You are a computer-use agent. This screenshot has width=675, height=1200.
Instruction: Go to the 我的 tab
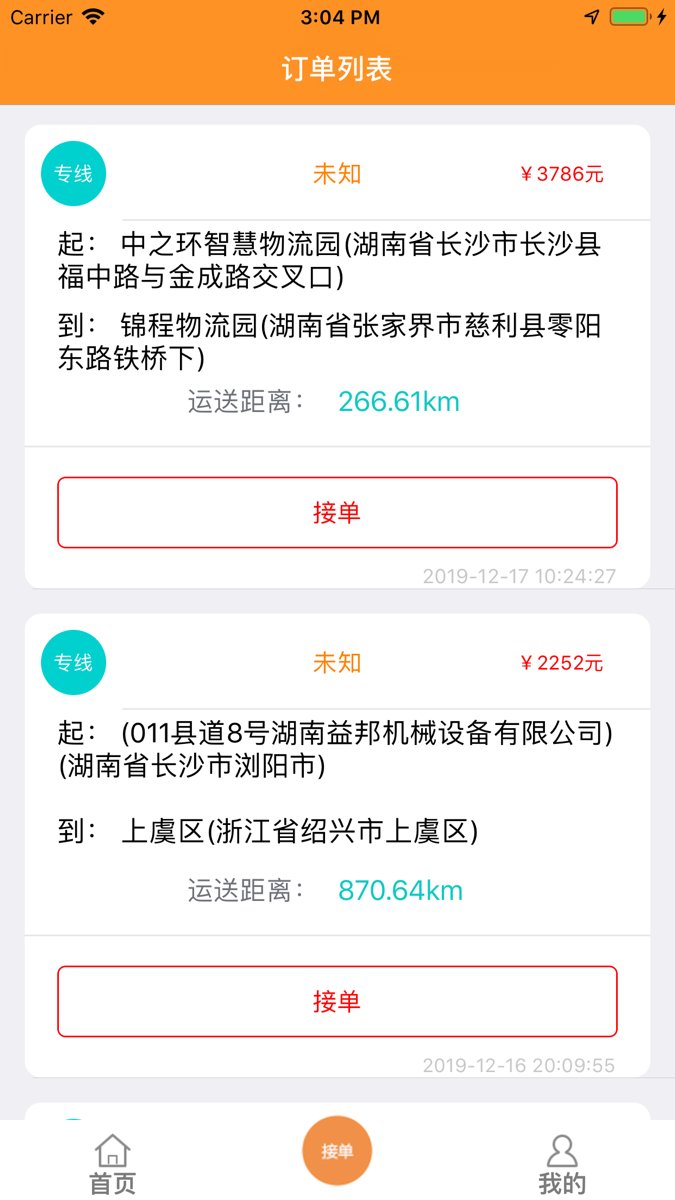coord(562,1164)
